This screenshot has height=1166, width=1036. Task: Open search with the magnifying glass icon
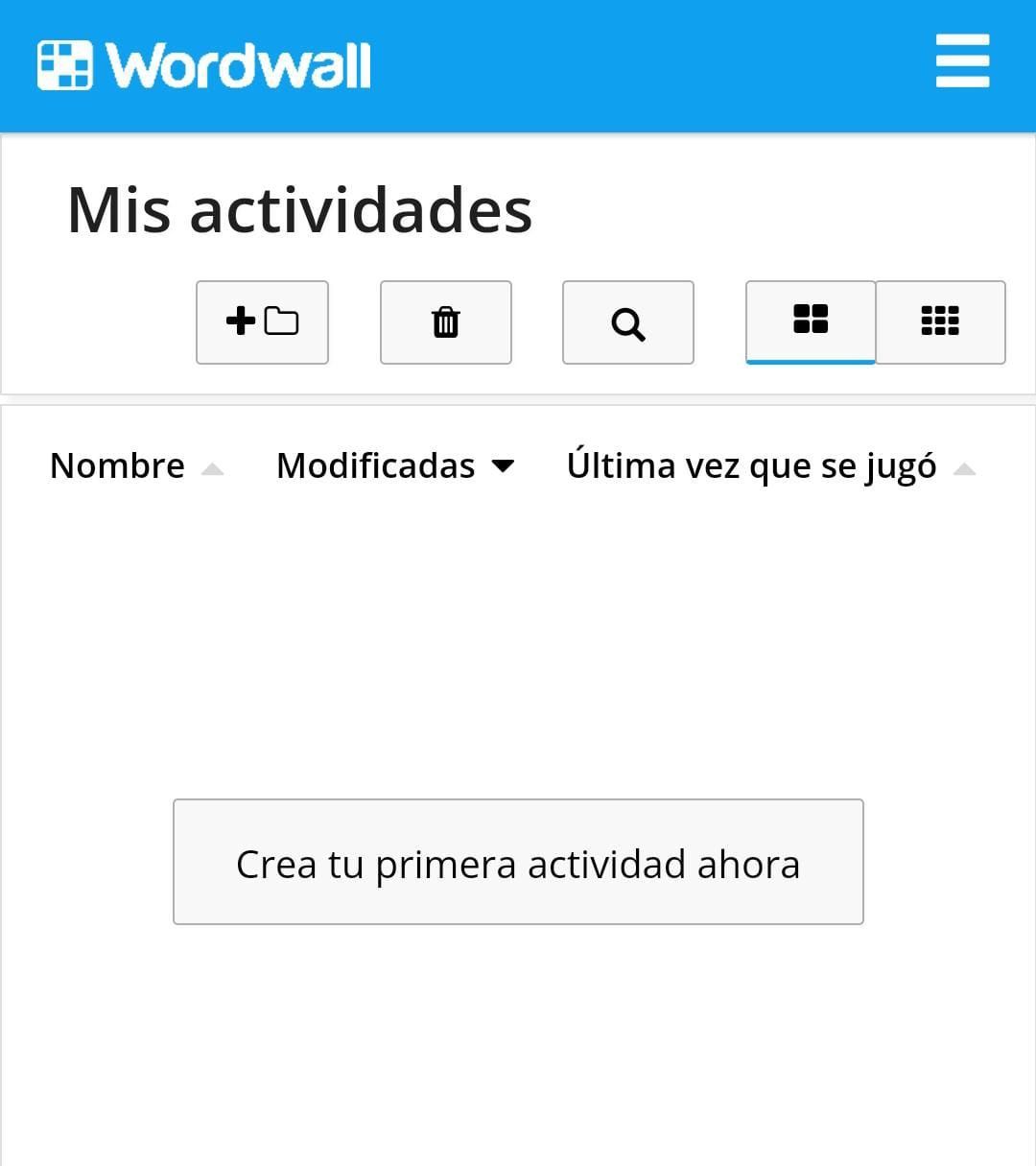click(x=627, y=322)
